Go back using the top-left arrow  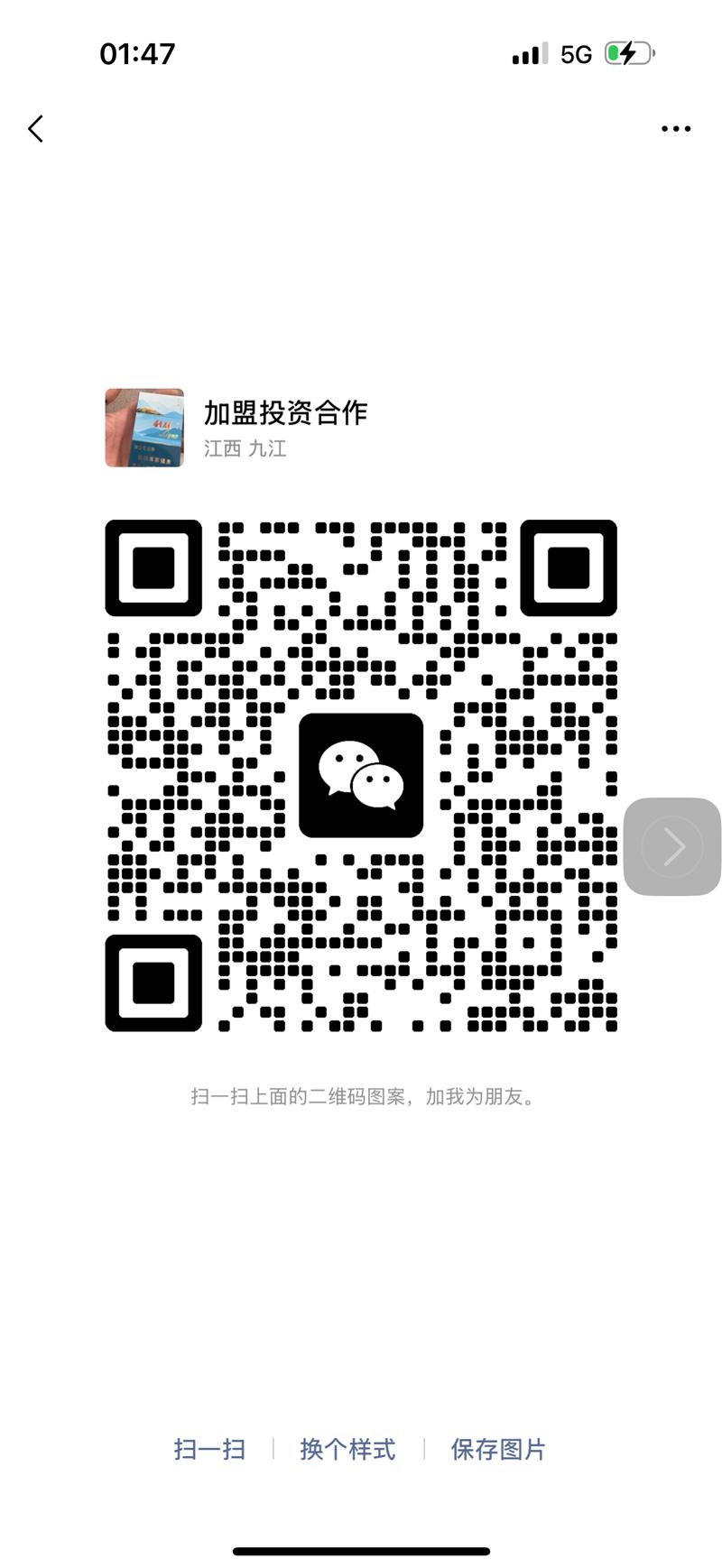click(x=36, y=129)
